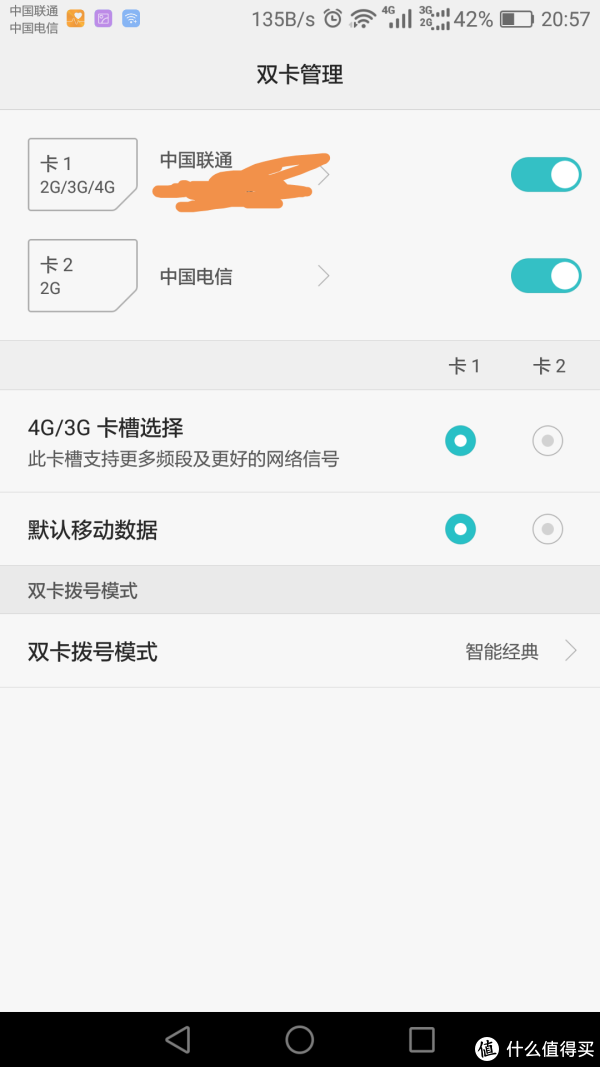Go to home via navigation bar
Image resolution: width=600 pixels, height=1067 pixels.
299,1039
